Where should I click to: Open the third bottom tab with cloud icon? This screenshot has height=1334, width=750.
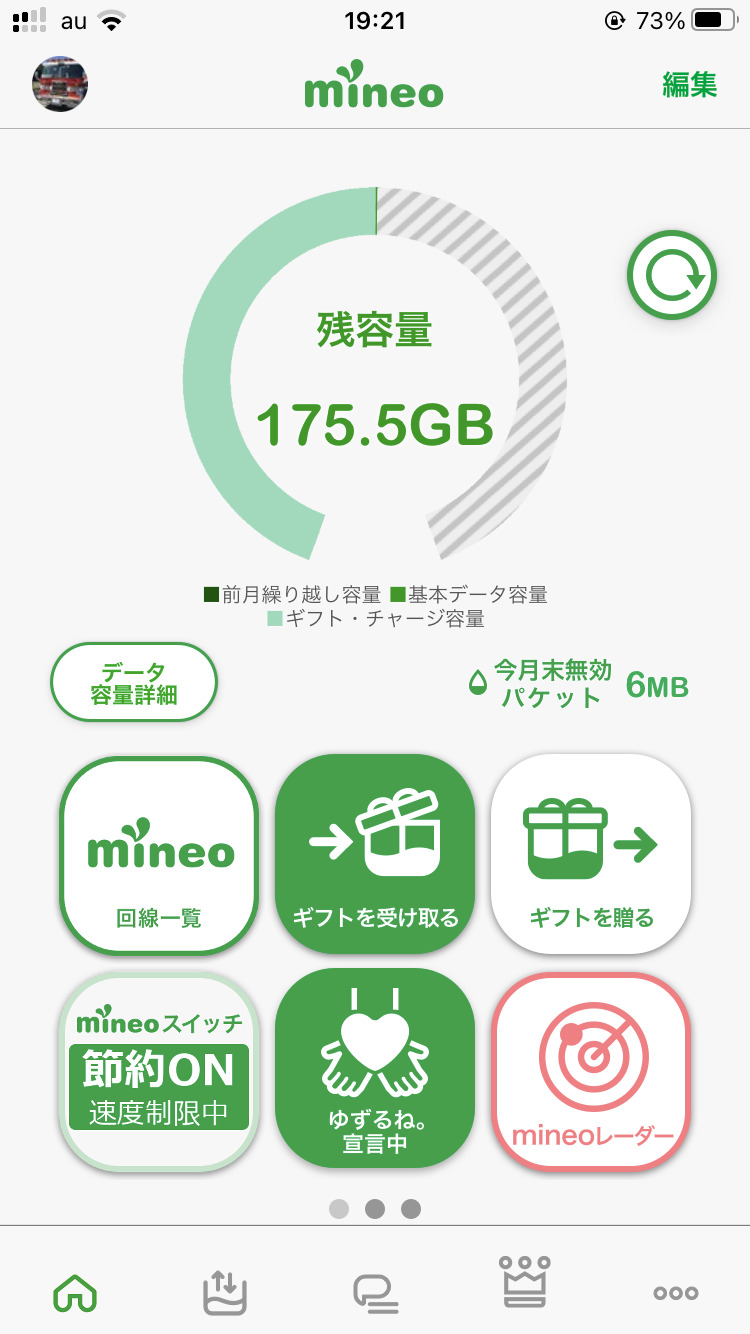[x=375, y=1292]
